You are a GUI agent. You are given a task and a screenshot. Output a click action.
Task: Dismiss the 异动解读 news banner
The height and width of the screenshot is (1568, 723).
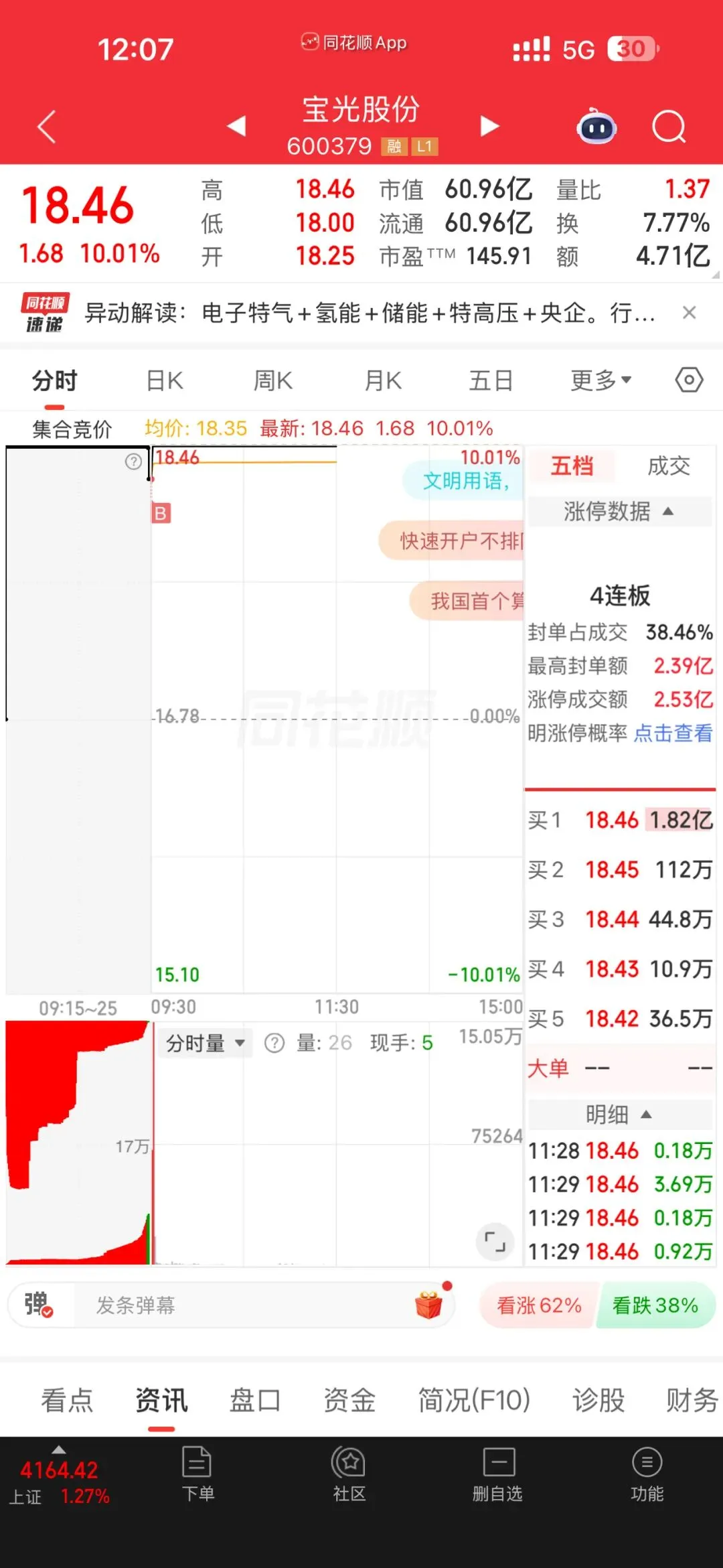pos(690,312)
